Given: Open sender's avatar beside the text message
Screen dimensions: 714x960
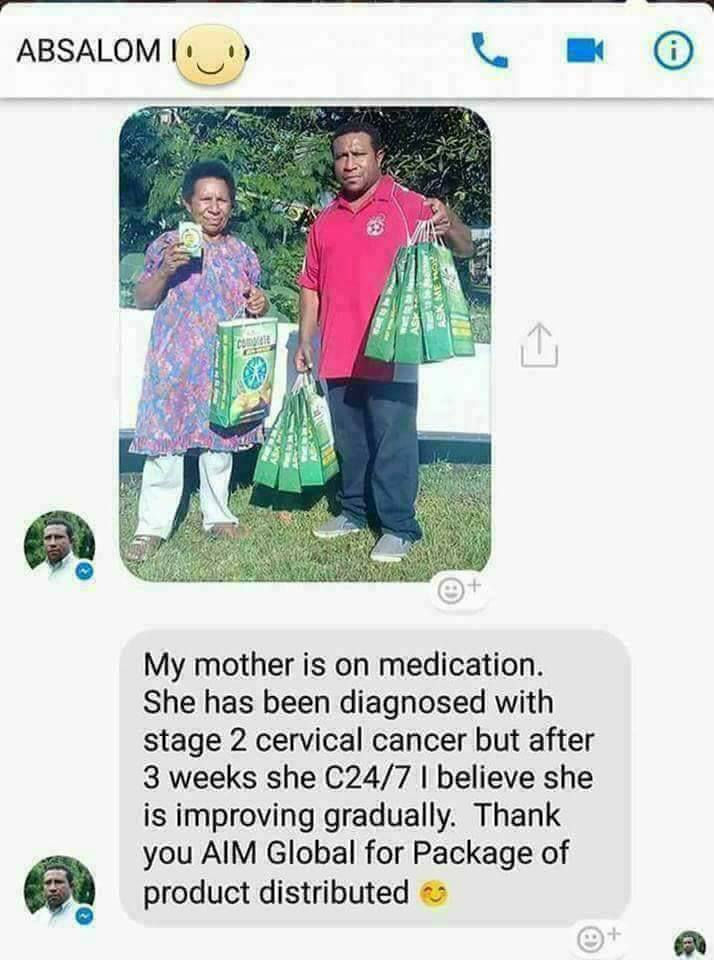Looking at the screenshot, I should coord(59,890).
